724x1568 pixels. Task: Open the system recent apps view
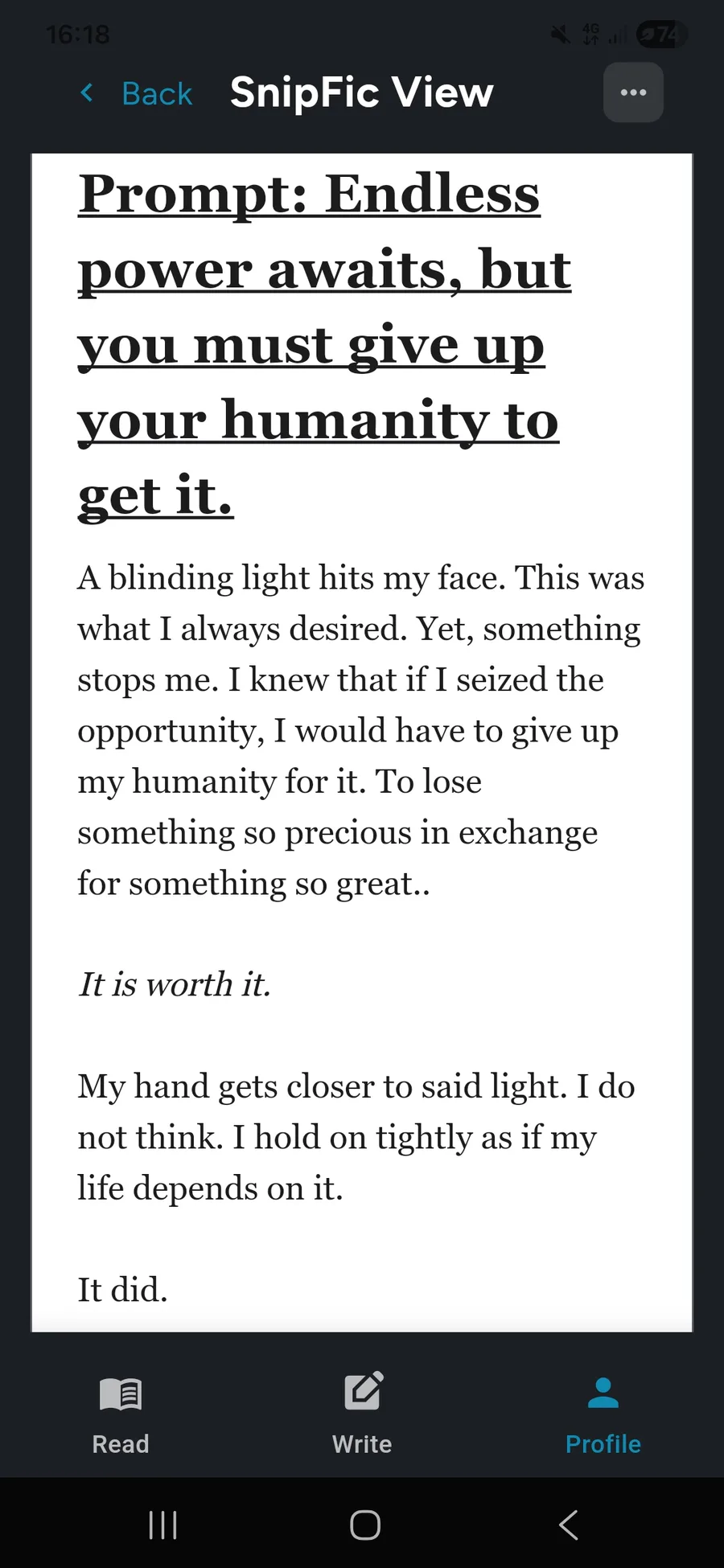(163, 1525)
